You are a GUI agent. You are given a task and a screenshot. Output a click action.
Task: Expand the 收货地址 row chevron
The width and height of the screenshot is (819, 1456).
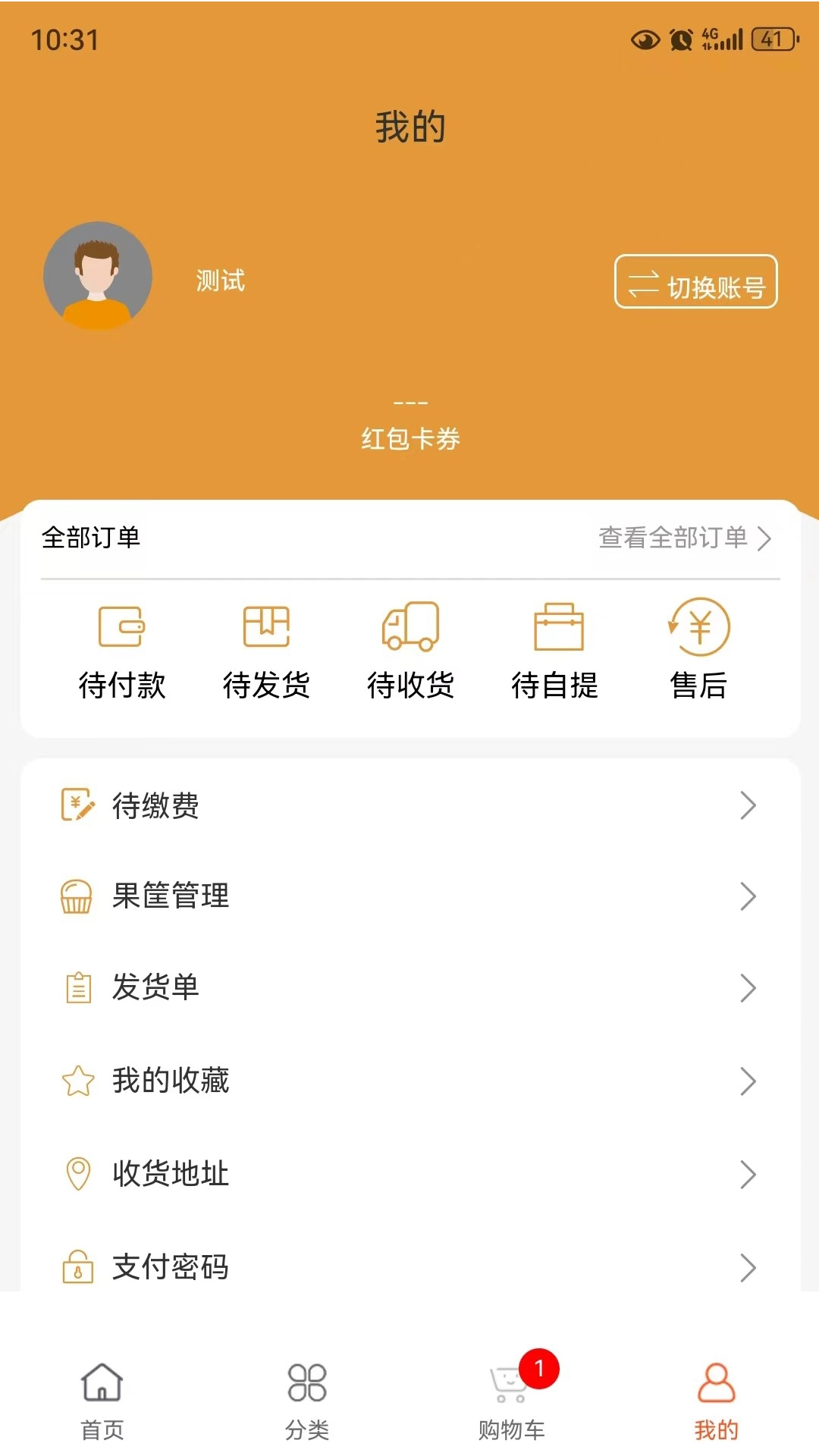tap(749, 1173)
